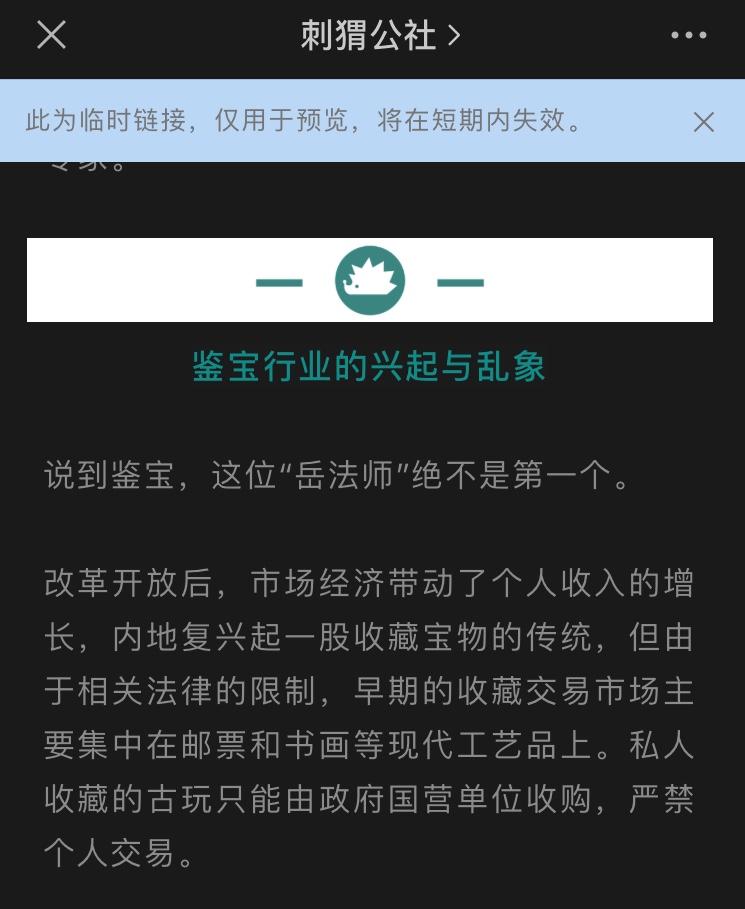Exit the article preview with the close control
This screenshot has height=909, width=745.
(x=50, y=35)
